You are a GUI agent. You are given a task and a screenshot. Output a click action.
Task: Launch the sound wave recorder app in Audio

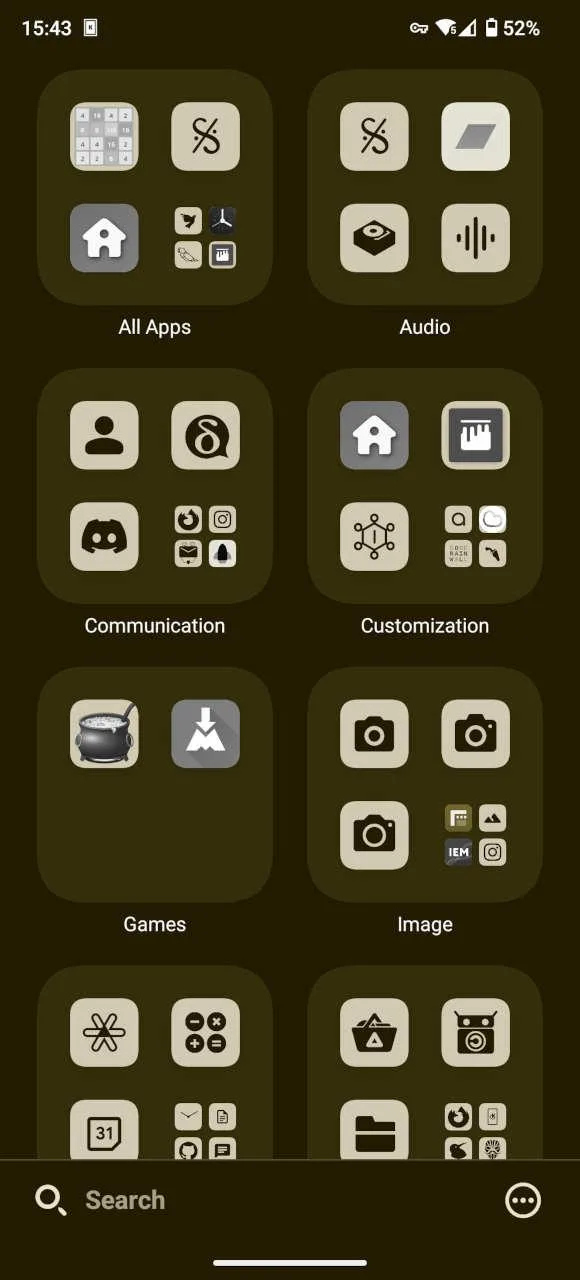click(x=475, y=238)
